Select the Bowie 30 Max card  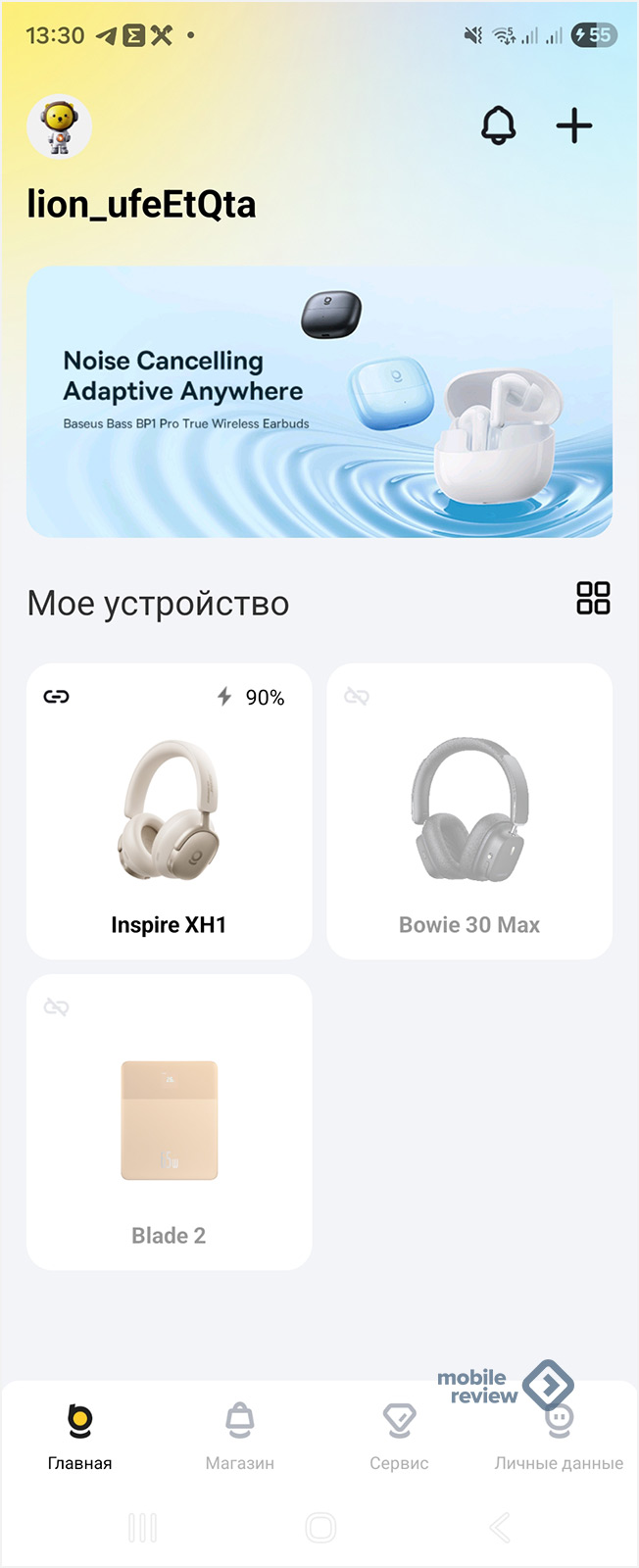[x=469, y=811]
